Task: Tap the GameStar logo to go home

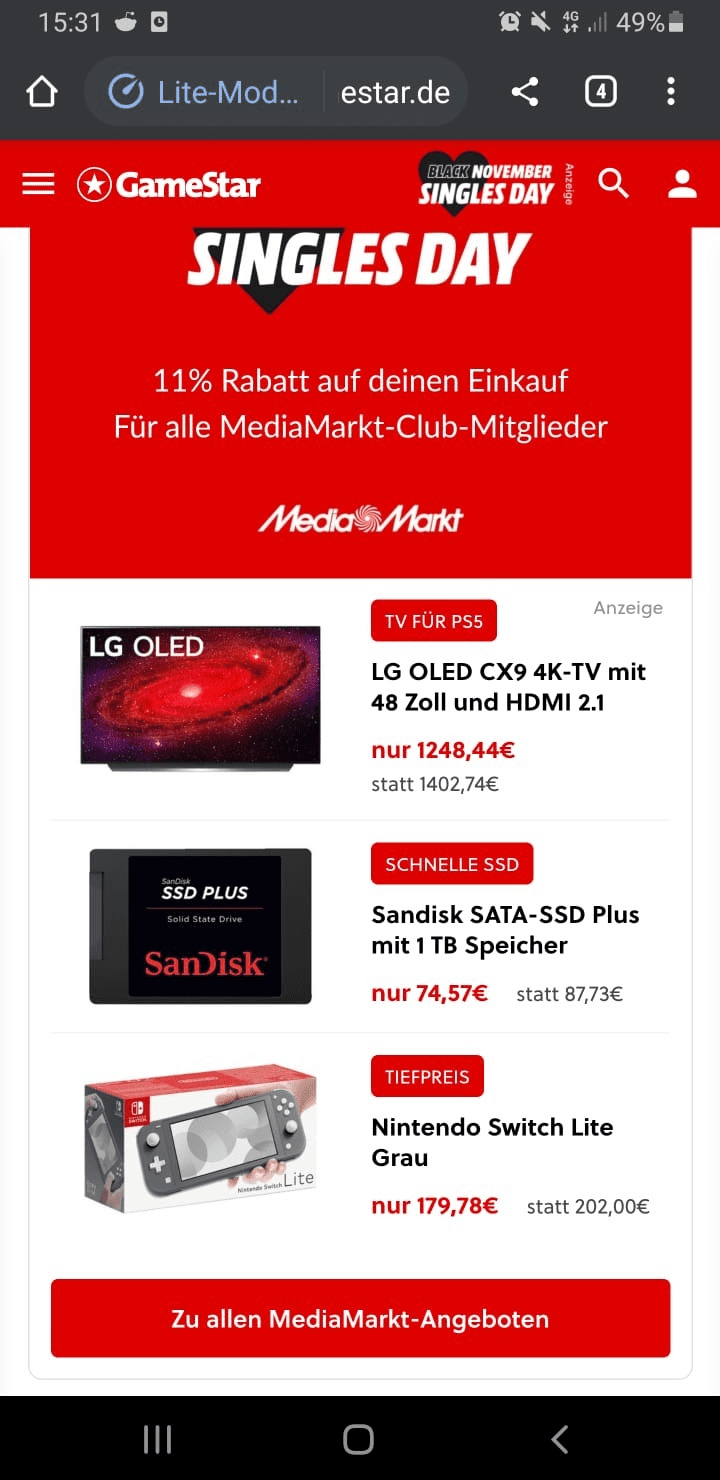Action: 168,184
